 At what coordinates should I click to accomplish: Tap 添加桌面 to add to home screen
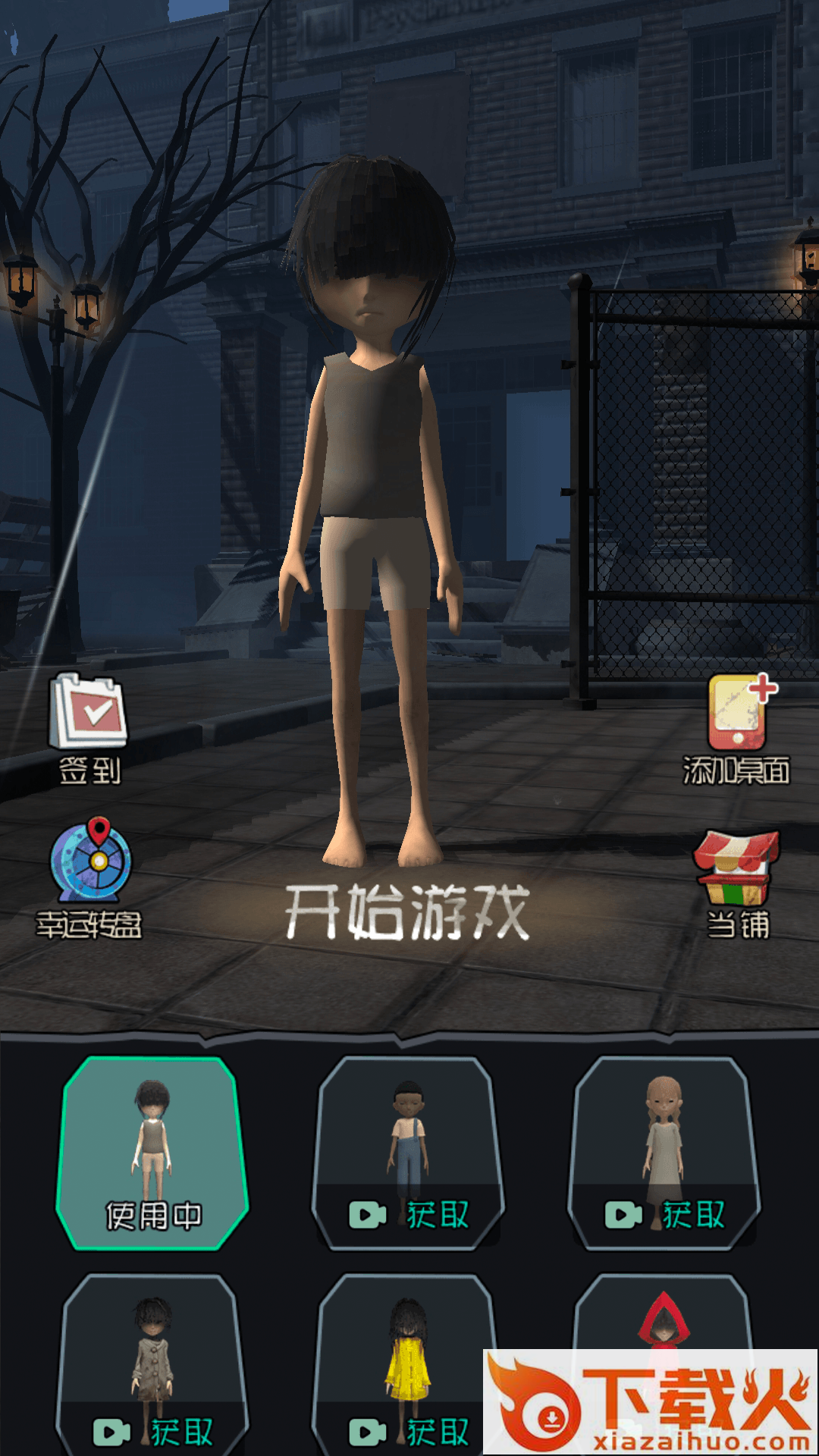click(736, 728)
